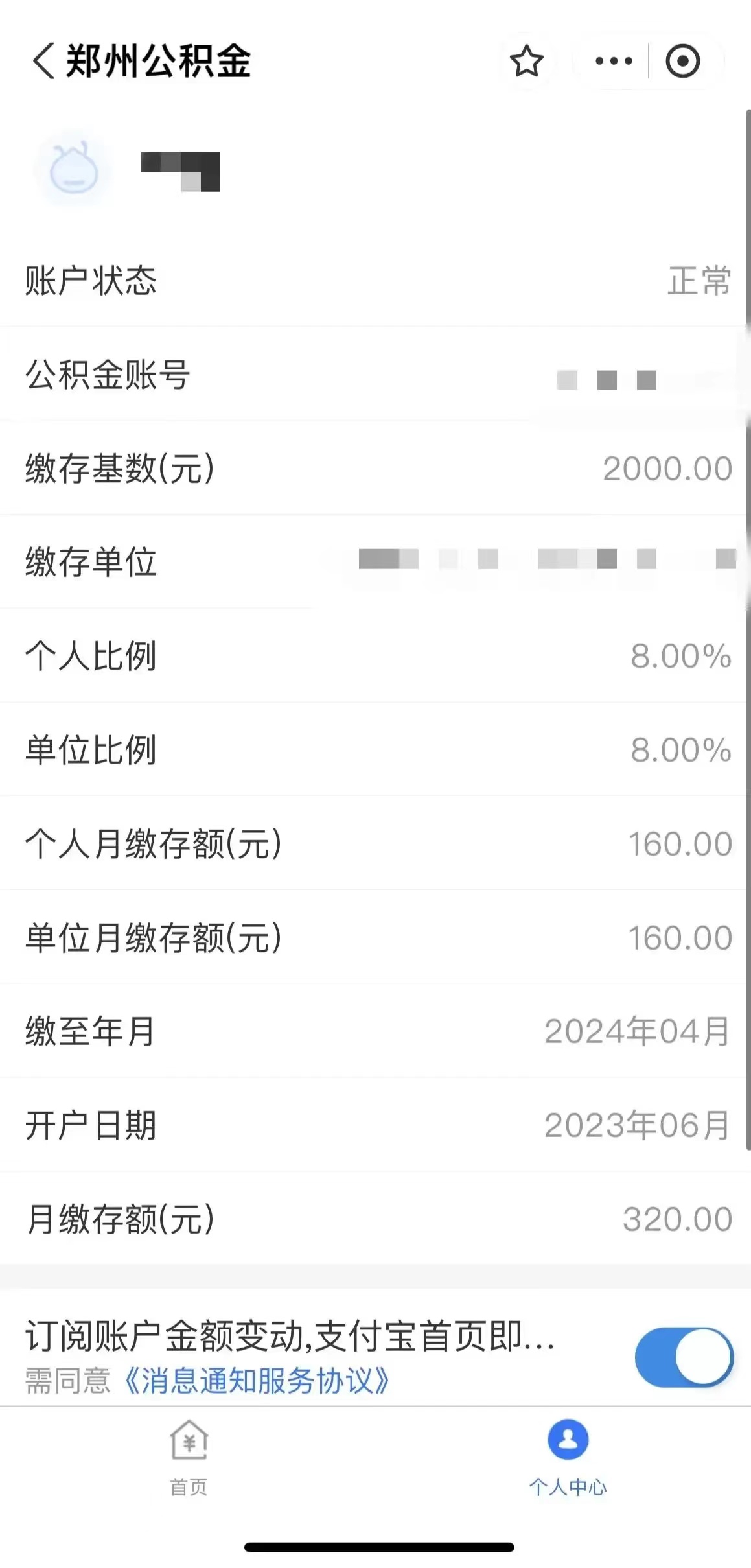Image resolution: width=751 pixels, height=1568 pixels.
Task: Select the 个人比例 row showing 8.00%
Action: pyautogui.click(x=376, y=657)
